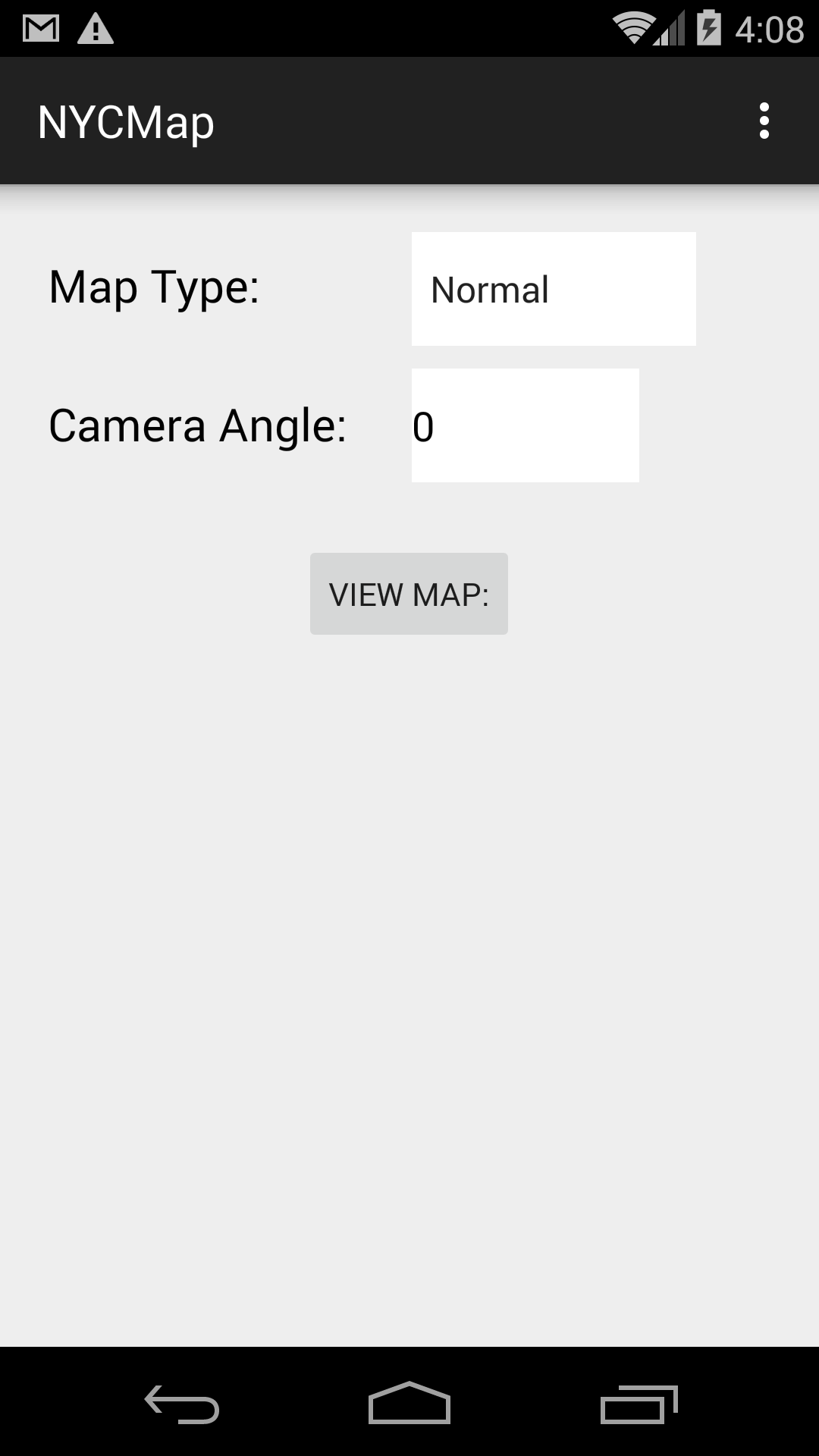Go back using the system back button
This screenshot has width=819, height=1456.
coord(182,1404)
